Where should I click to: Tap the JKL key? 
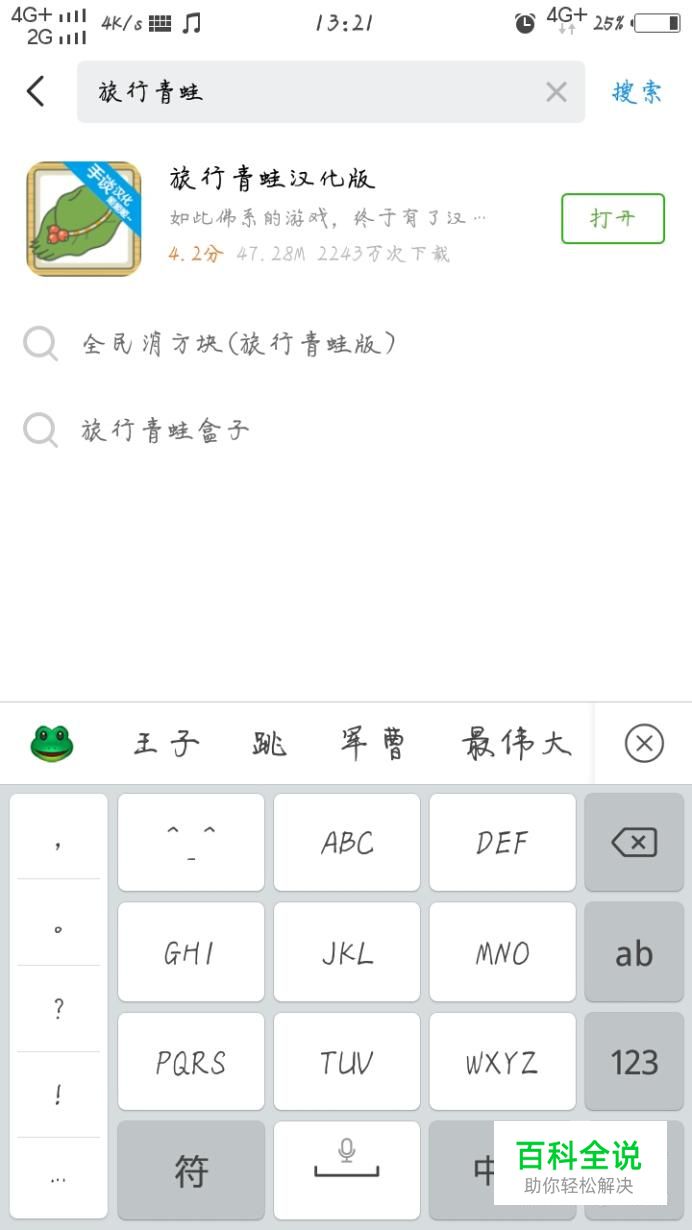point(346,952)
